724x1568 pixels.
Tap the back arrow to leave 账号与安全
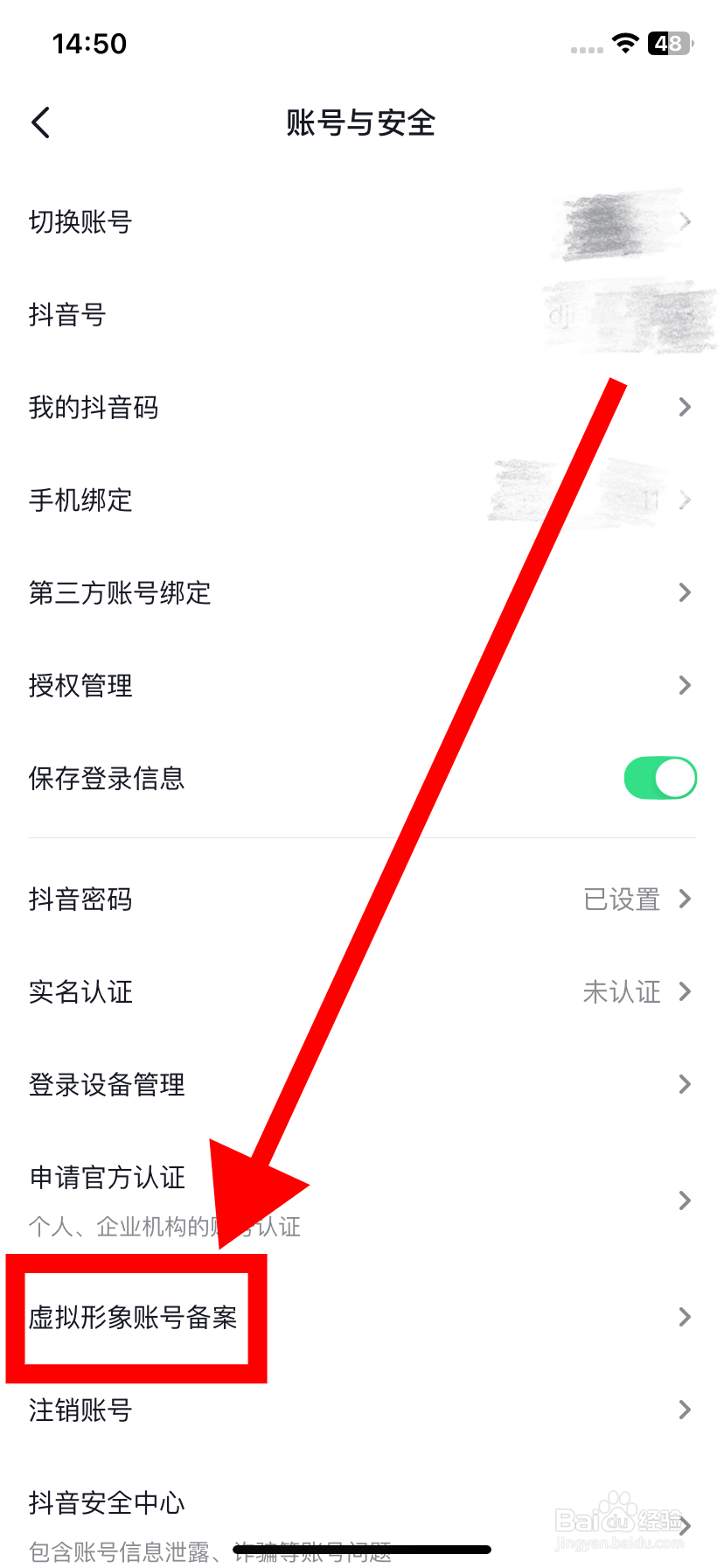[x=40, y=122]
